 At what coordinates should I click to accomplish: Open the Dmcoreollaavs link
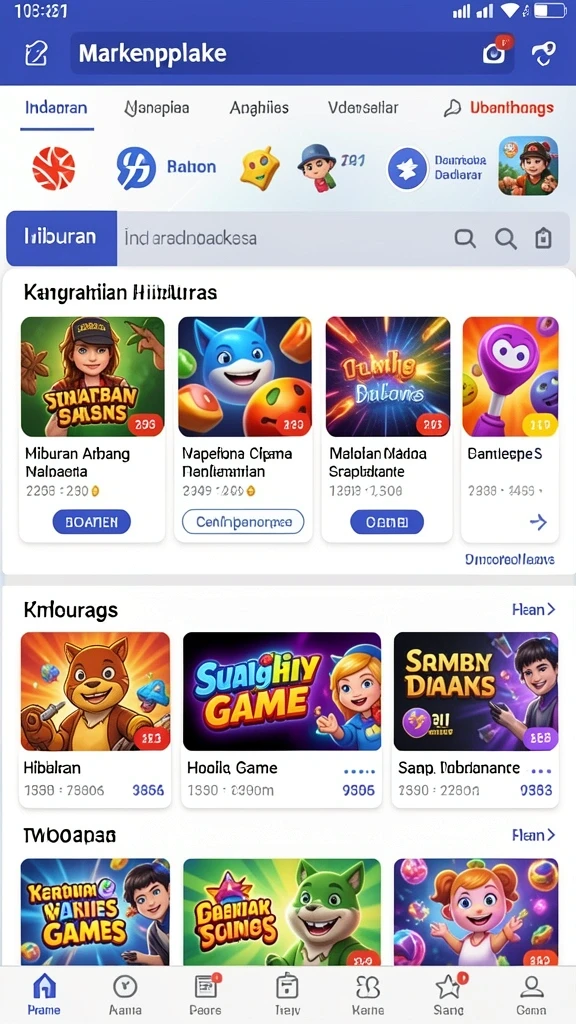tap(510, 559)
